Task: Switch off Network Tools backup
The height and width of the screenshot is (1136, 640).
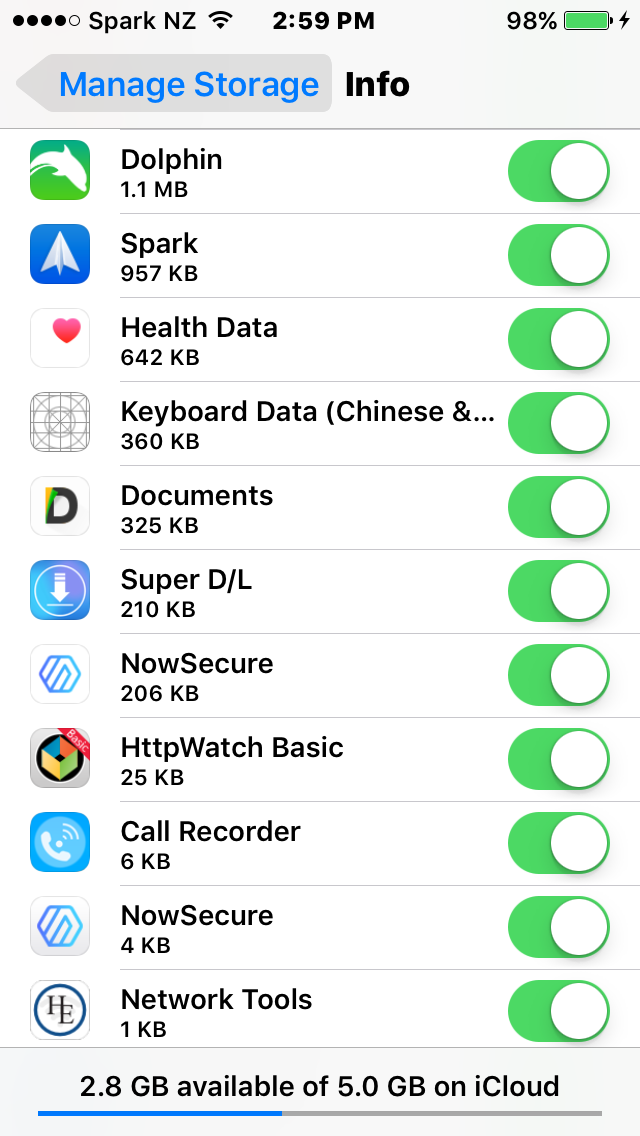Action: pos(559,1010)
